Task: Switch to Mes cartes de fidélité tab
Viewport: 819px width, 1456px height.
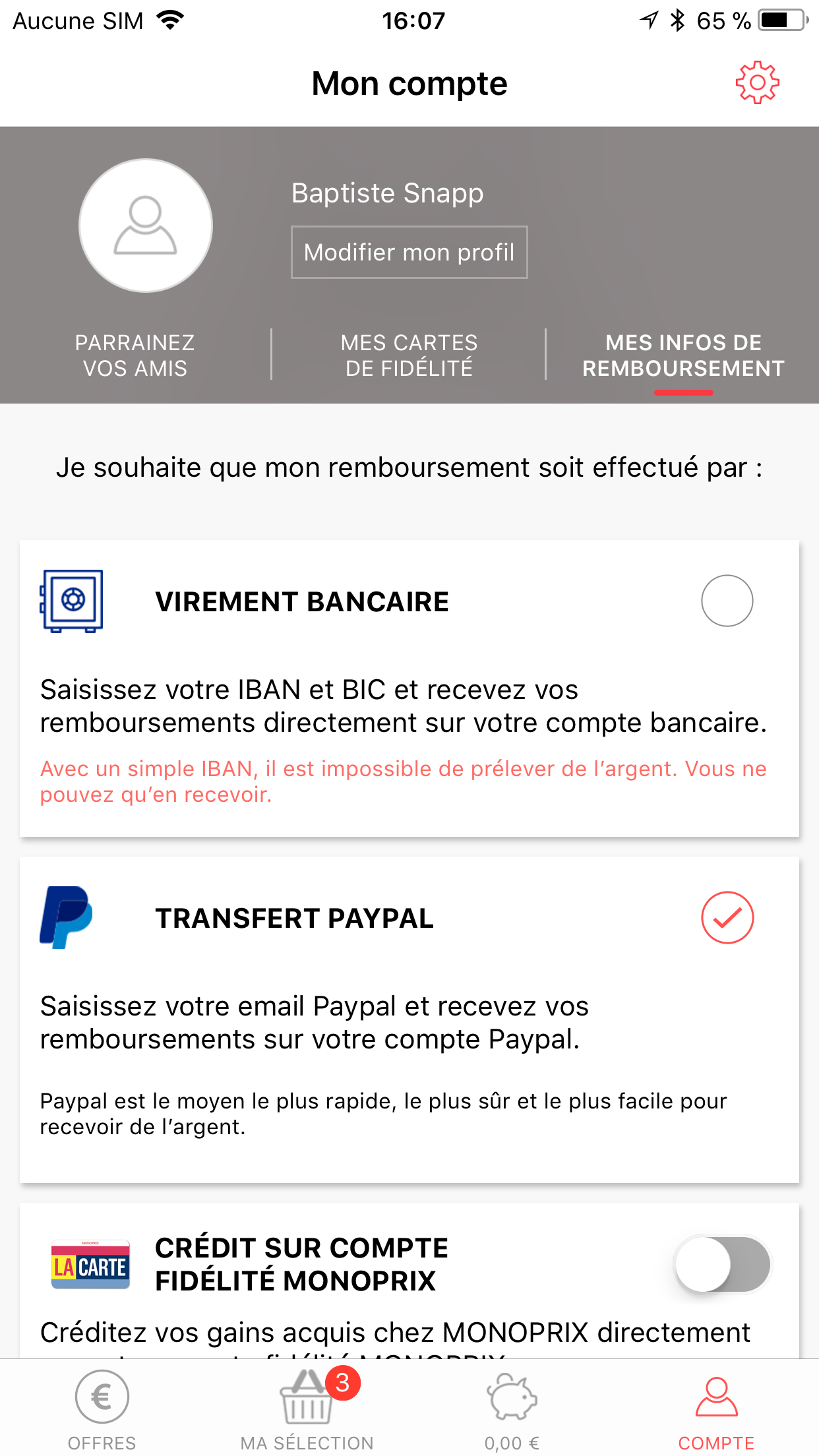Action: coord(409,355)
